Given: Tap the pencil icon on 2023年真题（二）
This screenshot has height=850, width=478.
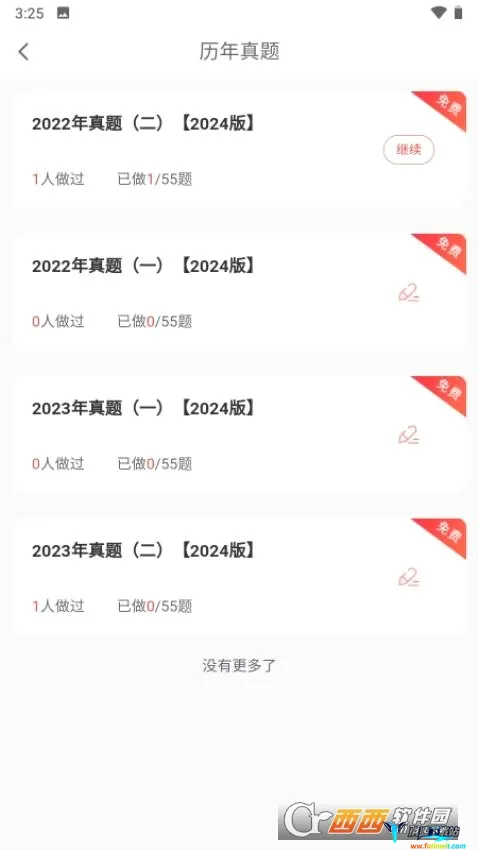Looking at the screenshot, I should point(409,577).
